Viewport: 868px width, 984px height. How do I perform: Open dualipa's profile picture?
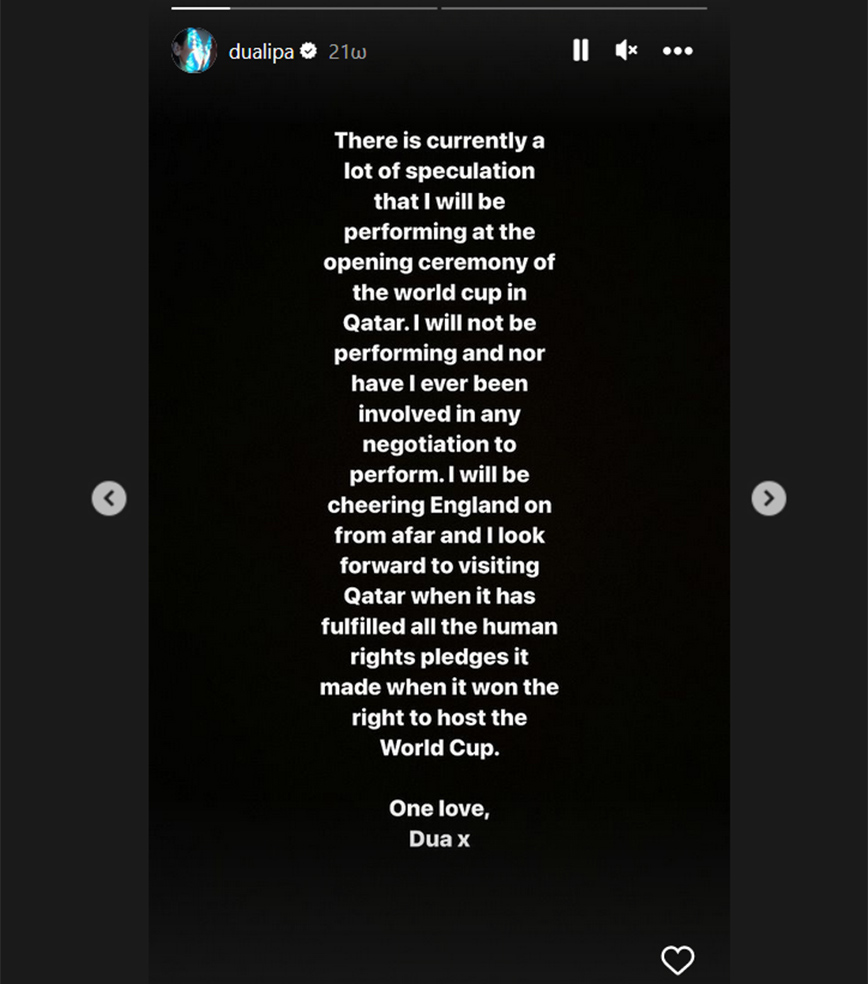coord(194,51)
